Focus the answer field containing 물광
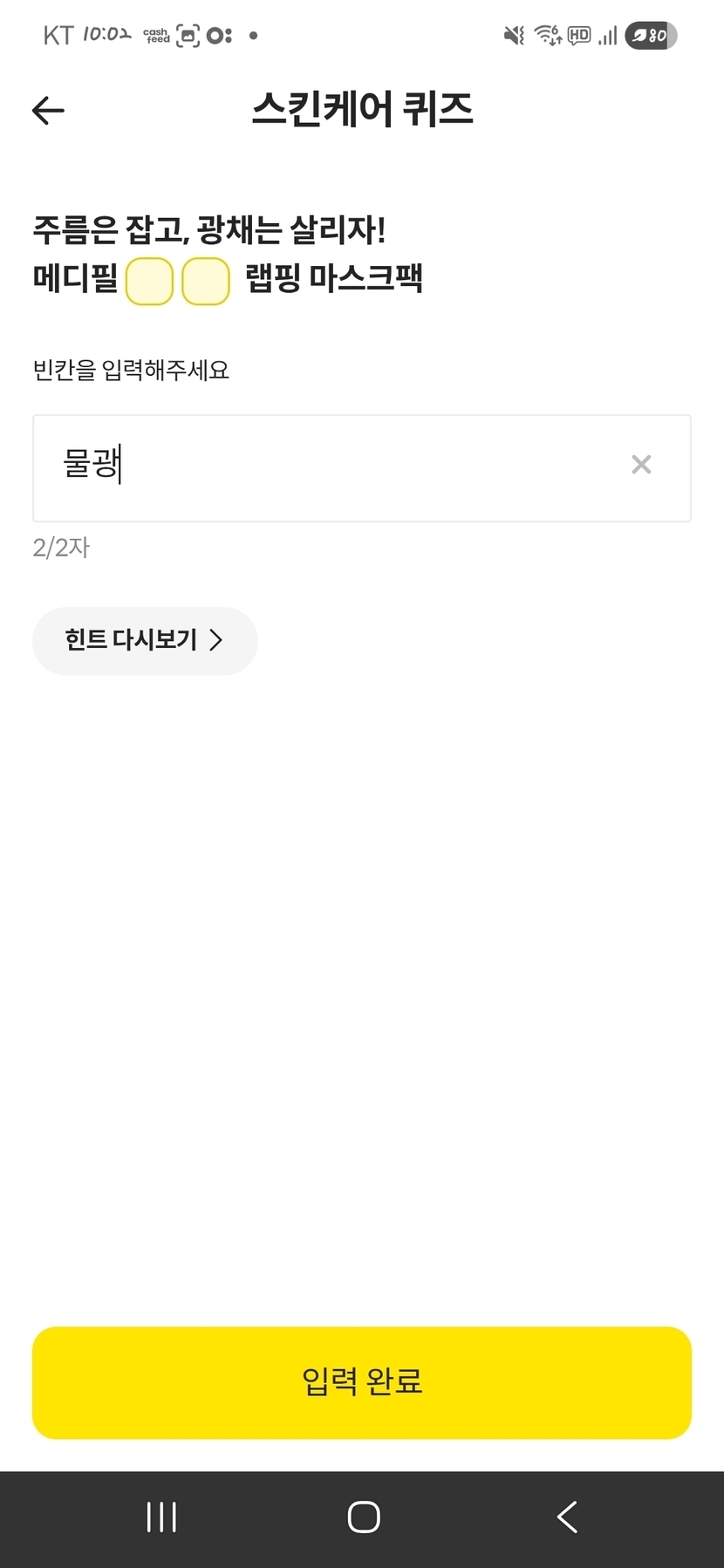The width and height of the screenshot is (724, 1568). [331, 467]
